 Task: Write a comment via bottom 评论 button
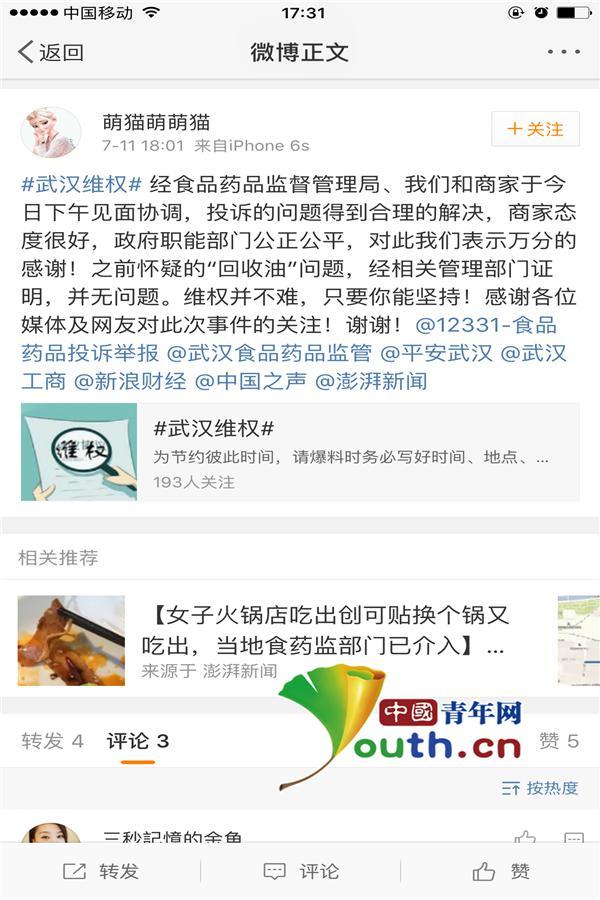click(x=300, y=871)
